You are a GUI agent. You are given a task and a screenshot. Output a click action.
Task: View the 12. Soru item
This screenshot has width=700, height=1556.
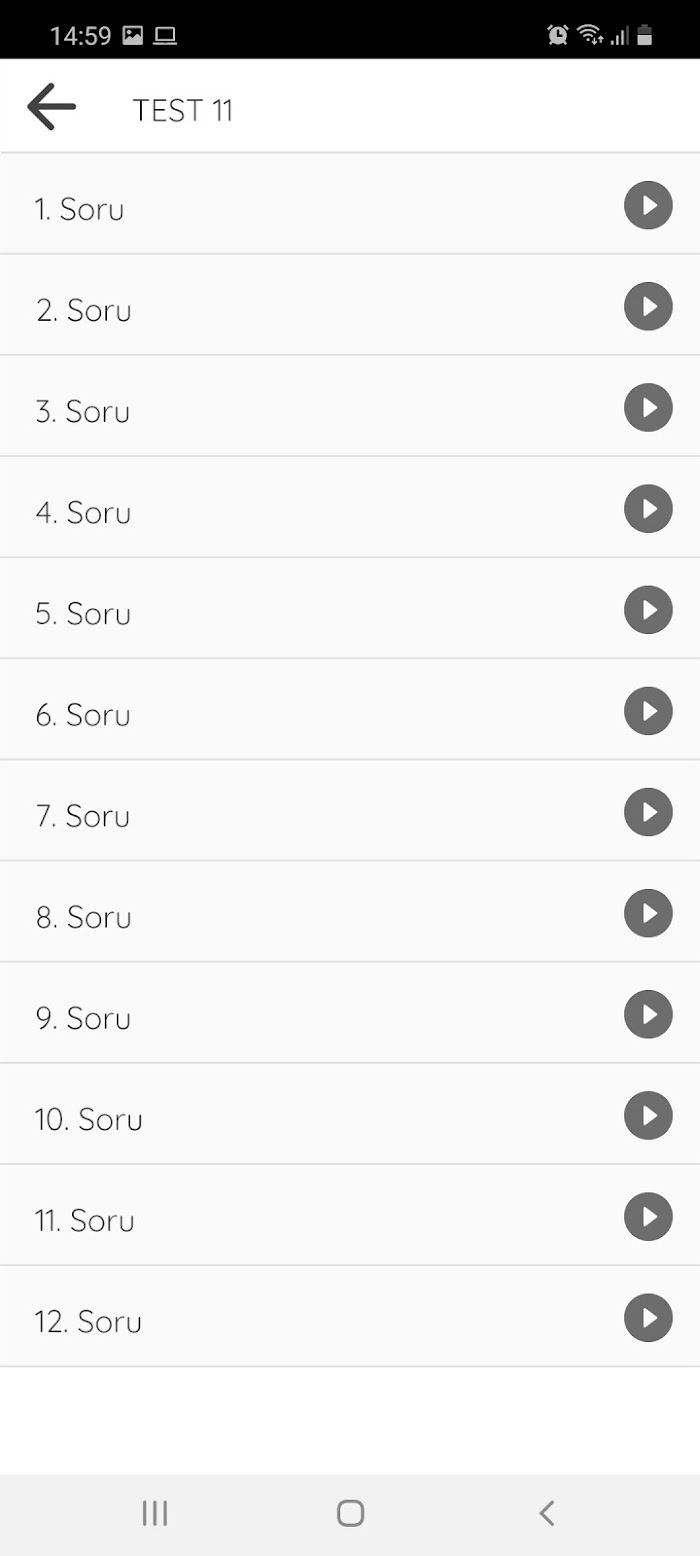click(350, 1315)
